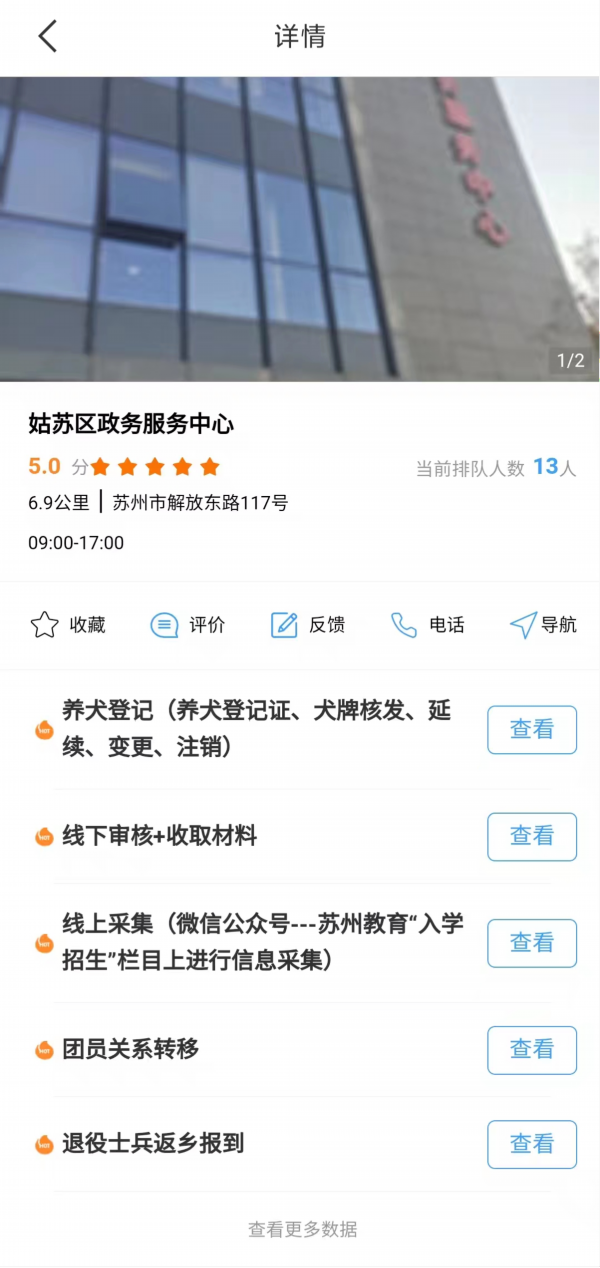The width and height of the screenshot is (600, 1268).
Task: Start 导航 to the service center
Action: 543,625
